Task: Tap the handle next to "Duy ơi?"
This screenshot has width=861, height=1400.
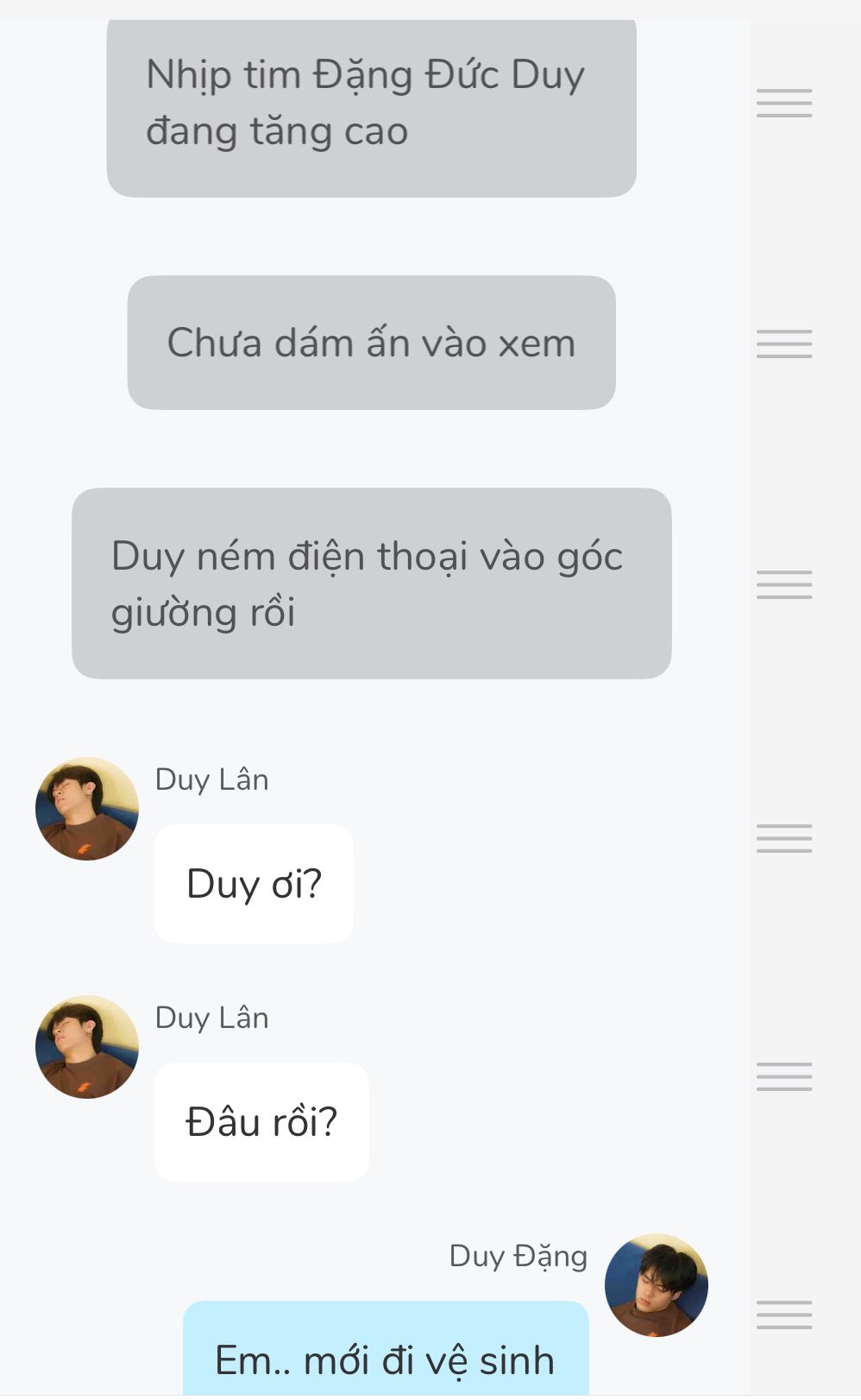Action: click(x=784, y=838)
